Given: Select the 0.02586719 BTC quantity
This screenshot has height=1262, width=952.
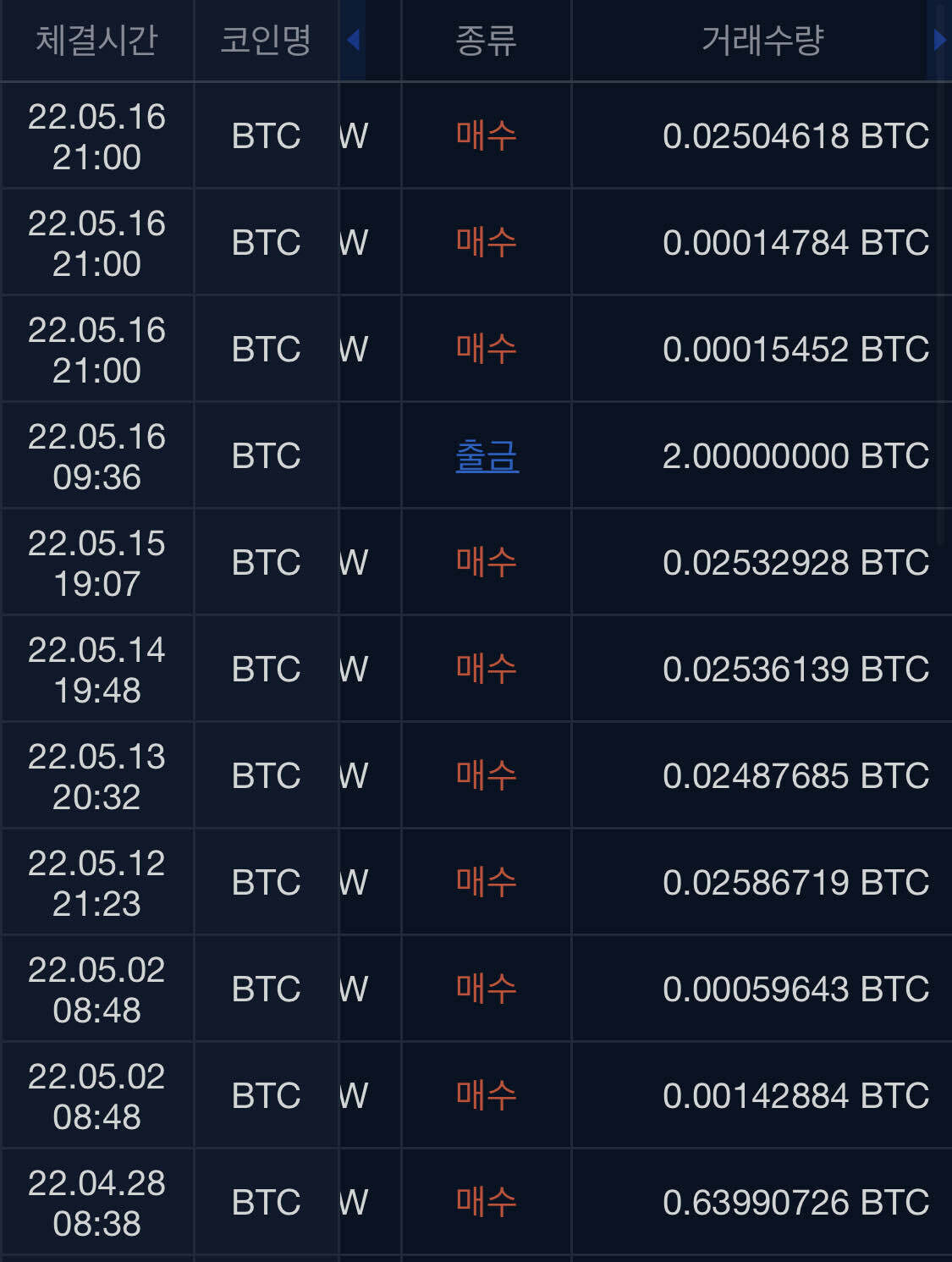Looking at the screenshot, I should pos(795,882).
